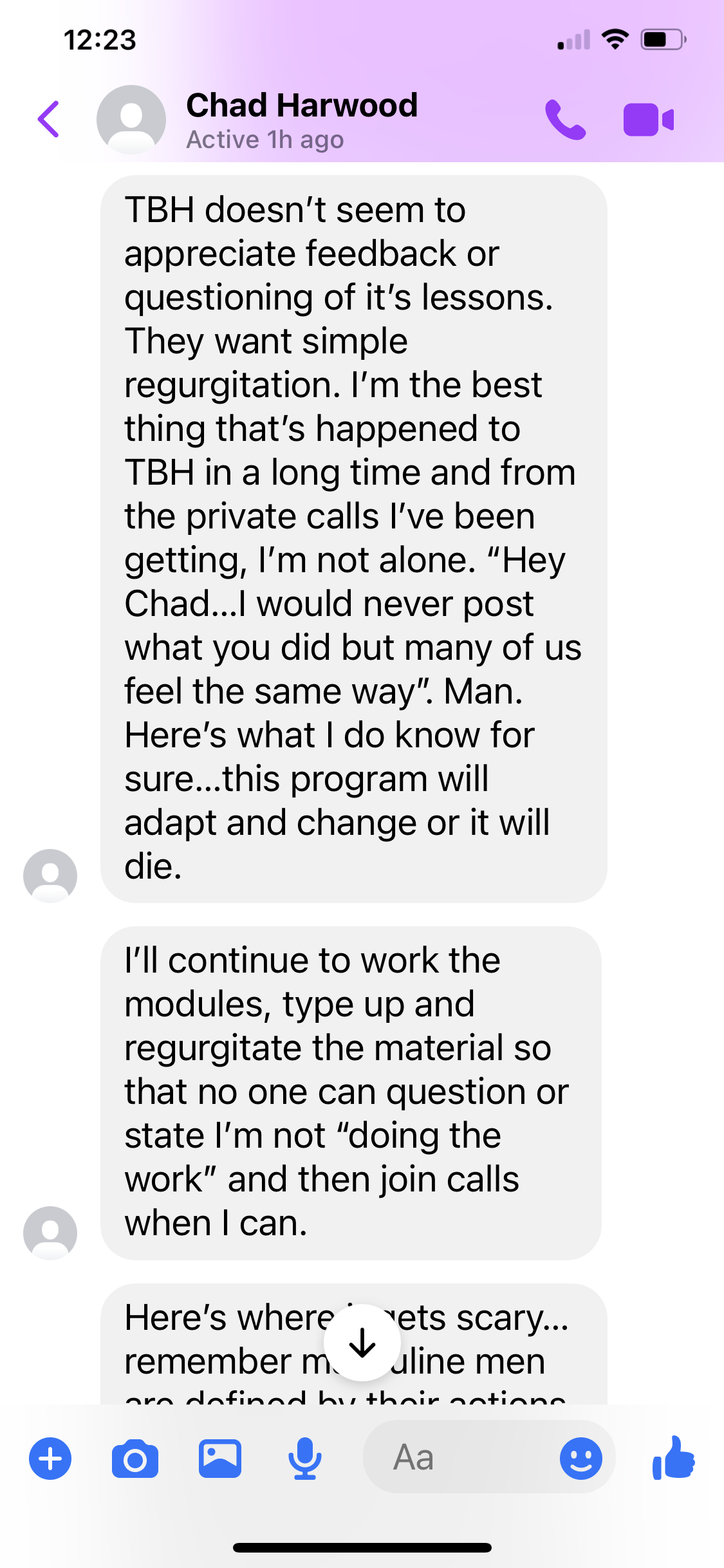The height and width of the screenshot is (1568, 724).
Task: Record a voice message with microphone
Action: tap(304, 1459)
